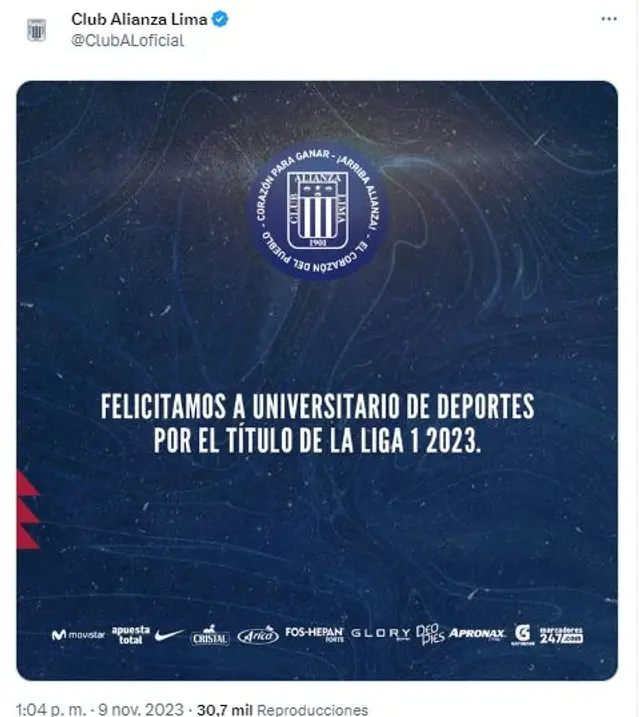This screenshot has width=640, height=717.
Task: Open the congratulation image in full view
Action: [x=317, y=380]
